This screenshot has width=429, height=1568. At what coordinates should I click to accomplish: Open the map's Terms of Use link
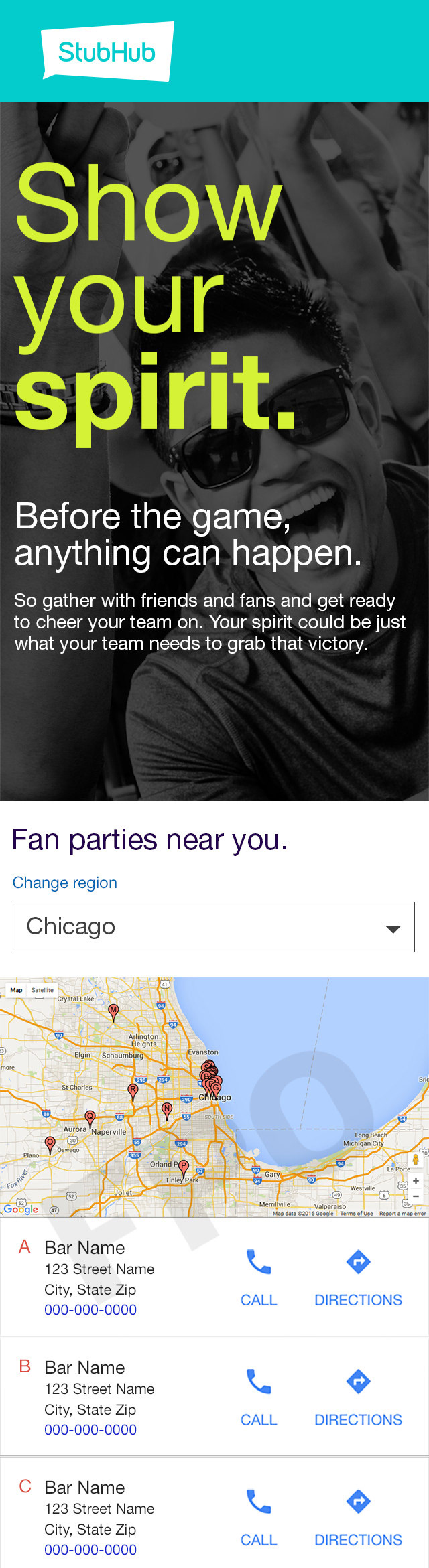click(x=356, y=1214)
